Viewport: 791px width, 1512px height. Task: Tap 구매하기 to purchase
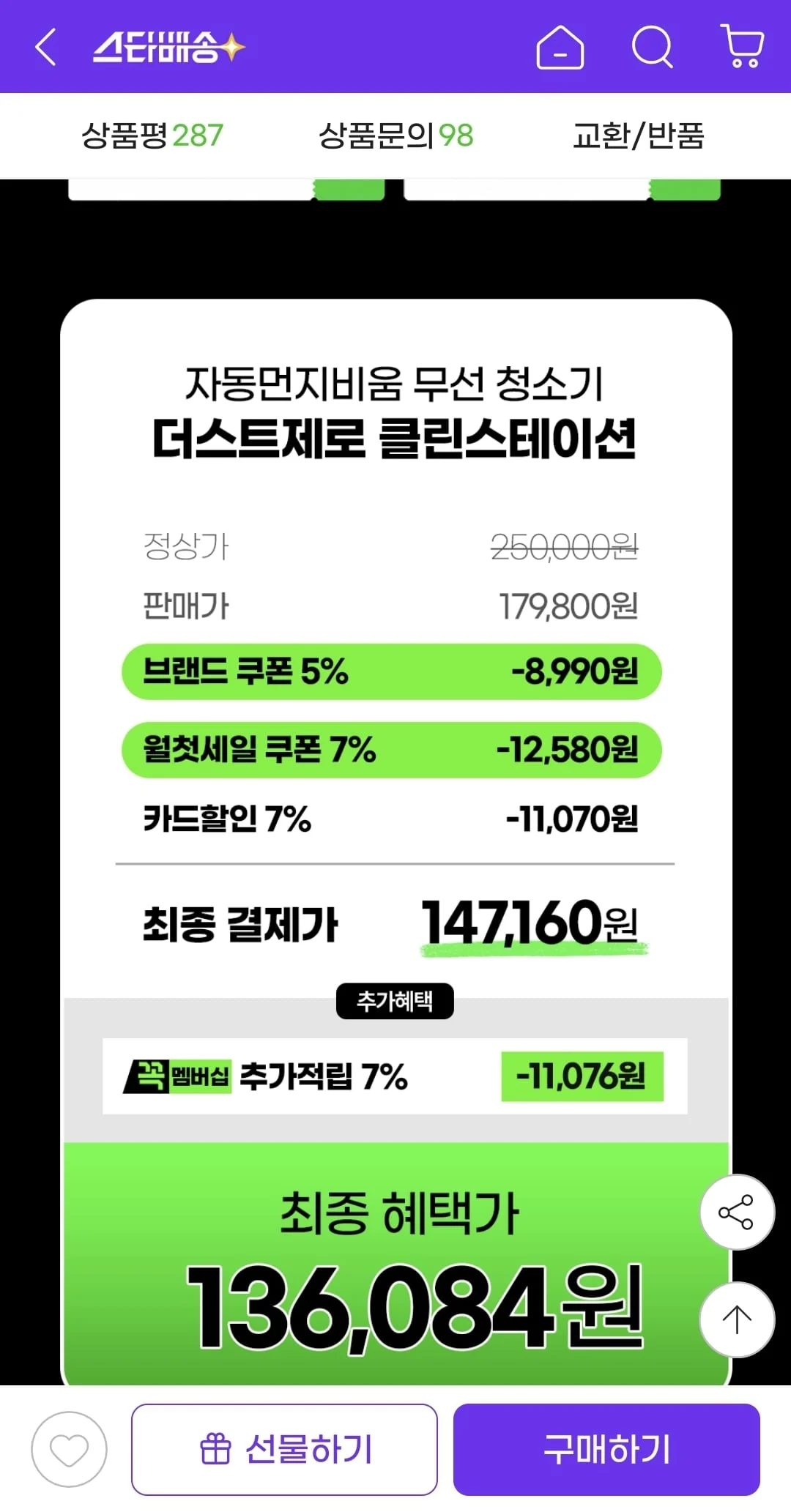[606, 1450]
